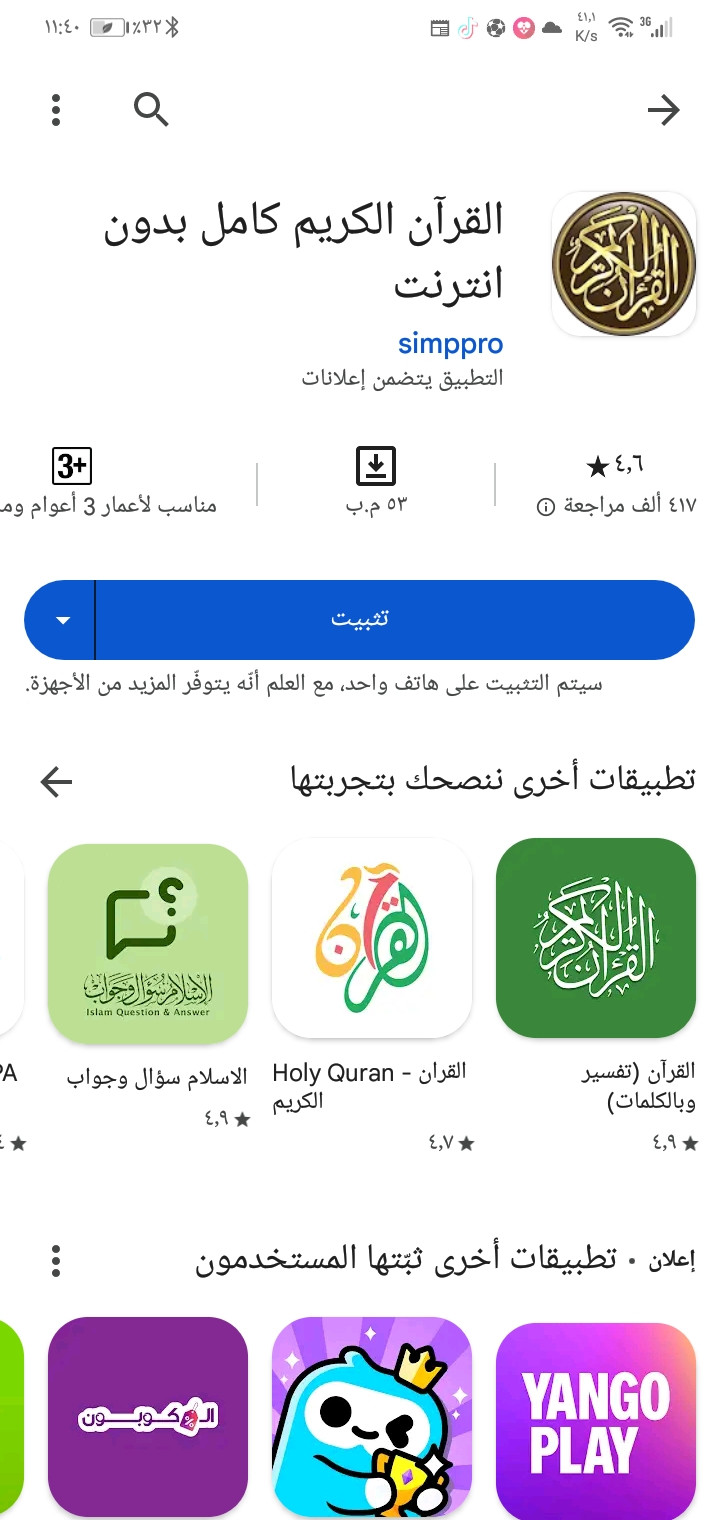Open the blue crowned character app tile
The width and height of the screenshot is (720, 1520).
tap(371, 1418)
